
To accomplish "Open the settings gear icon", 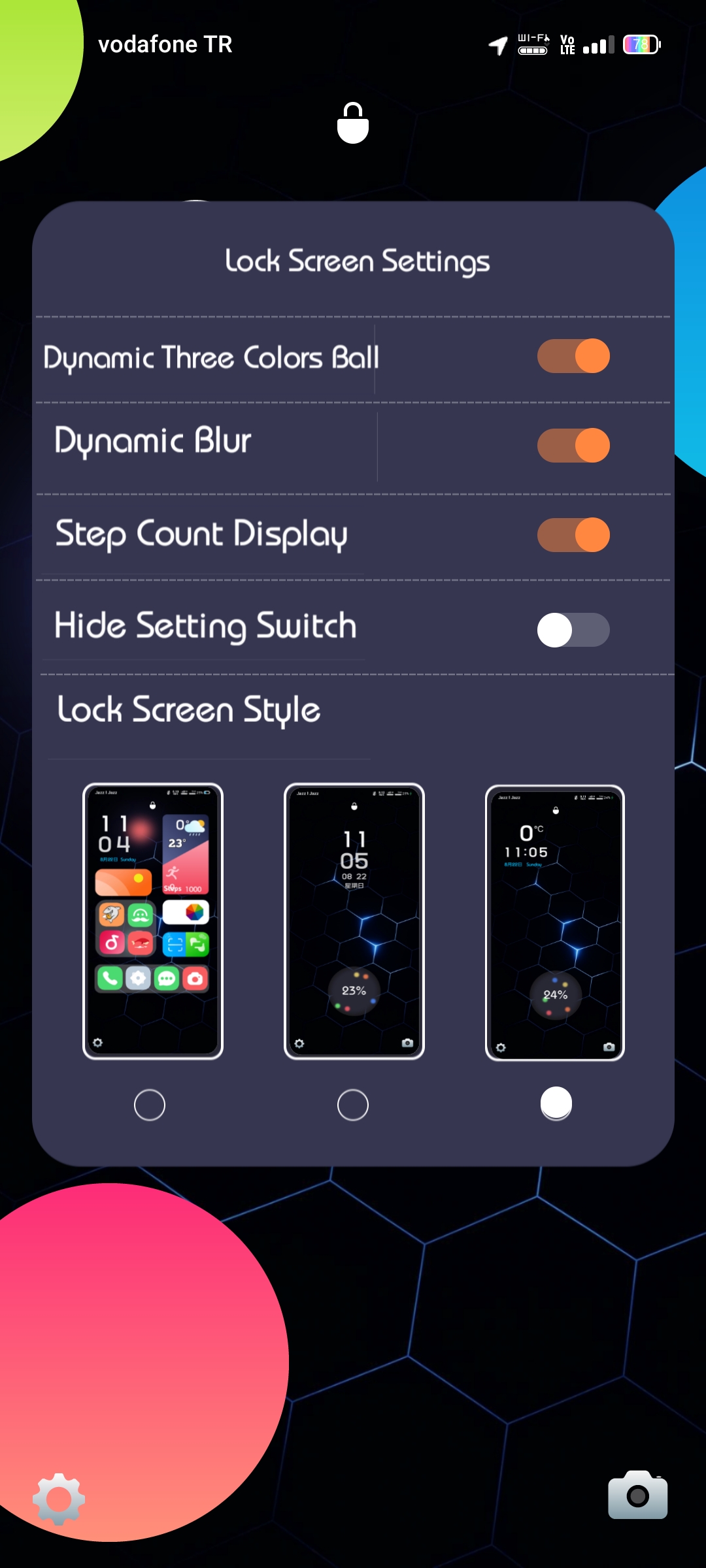I will 59,1499.
